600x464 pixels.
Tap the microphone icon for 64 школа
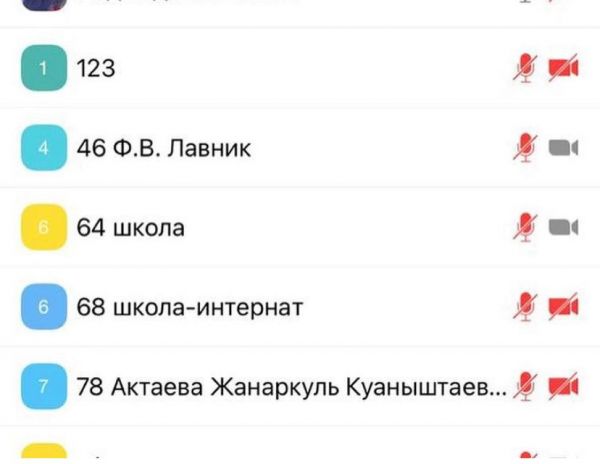524,228
